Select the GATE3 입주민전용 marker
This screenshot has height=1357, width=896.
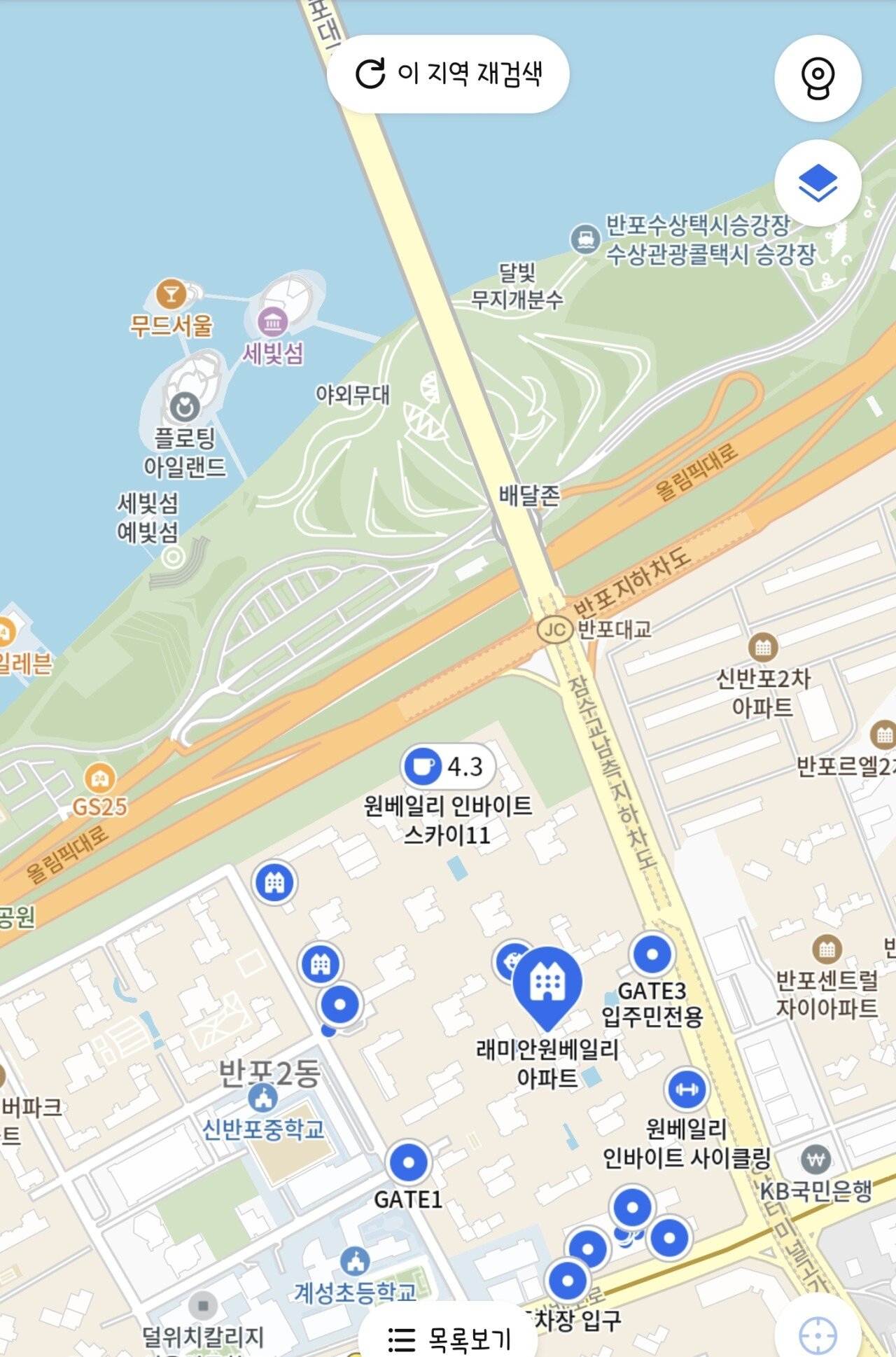tap(652, 954)
